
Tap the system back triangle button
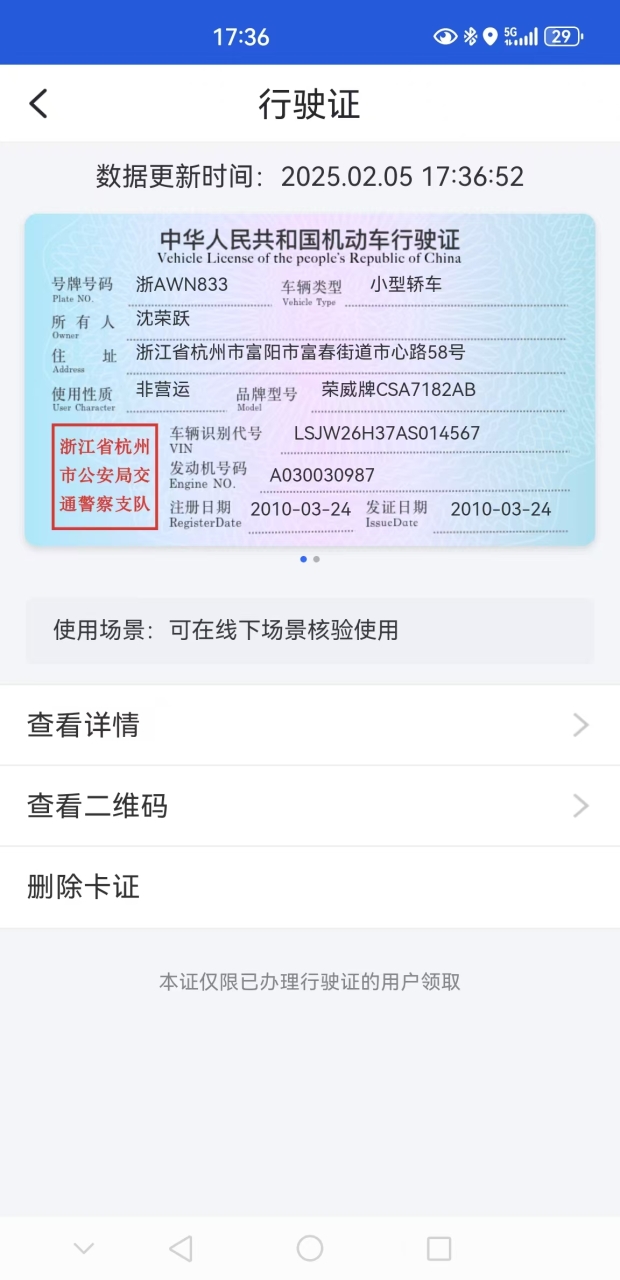181,1248
